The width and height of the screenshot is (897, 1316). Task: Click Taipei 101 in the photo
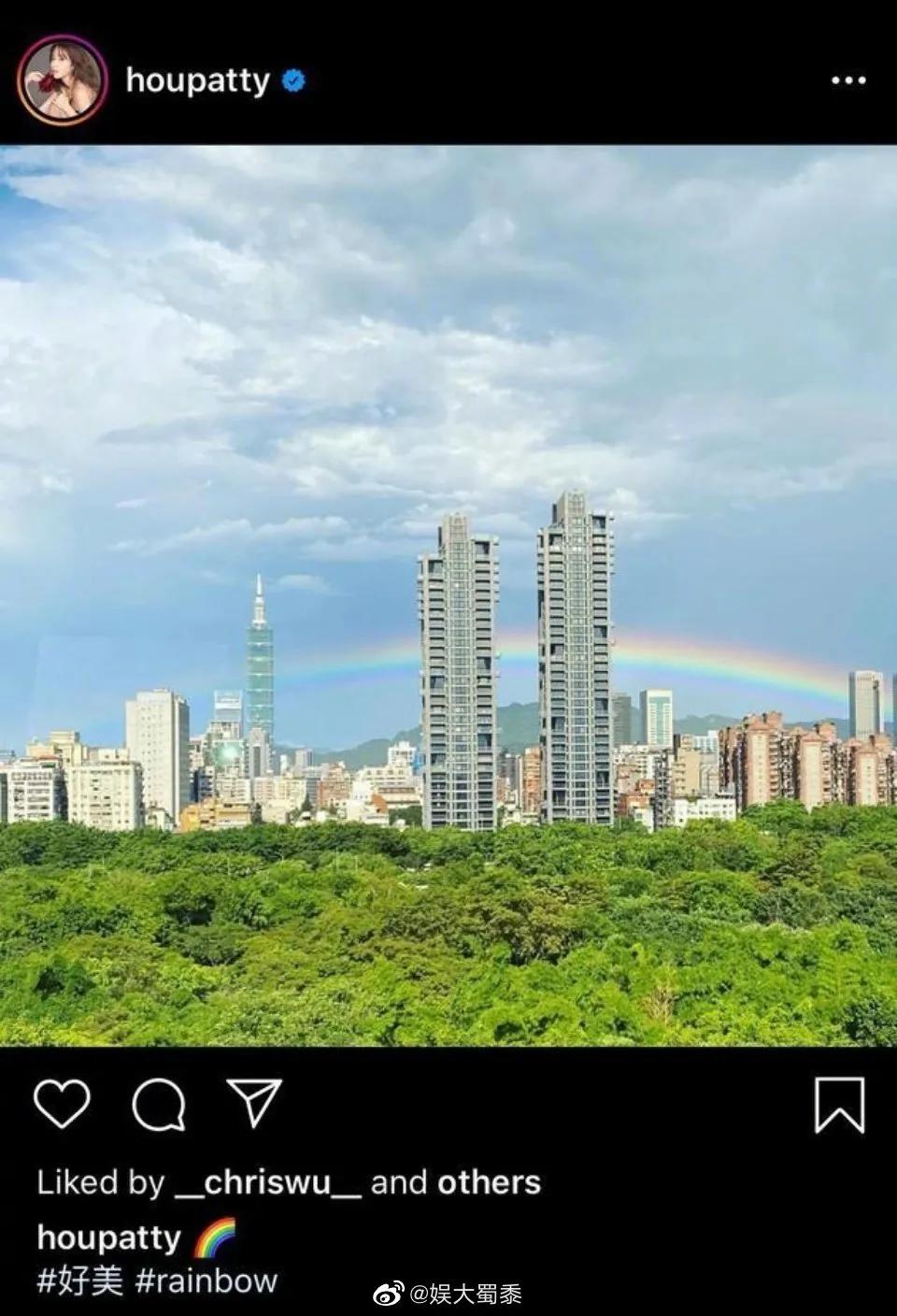pyautogui.click(x=259, y=654)
